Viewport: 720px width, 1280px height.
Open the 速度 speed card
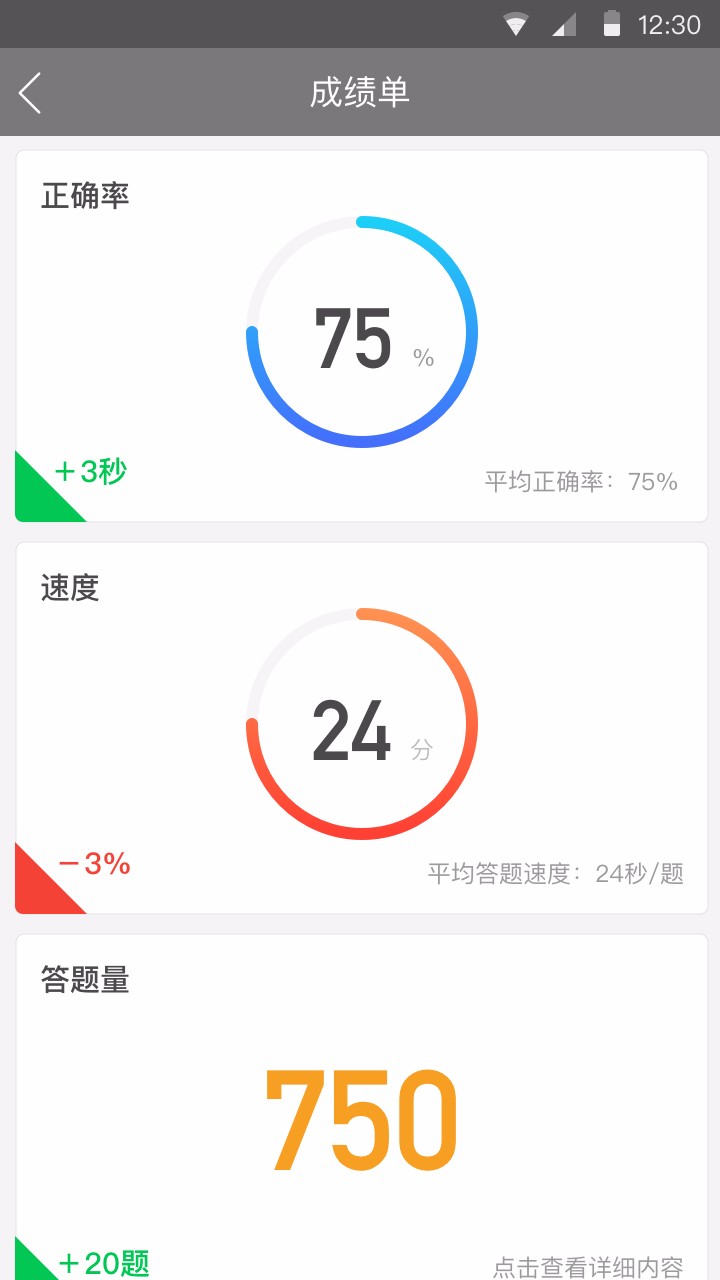[361, 728]
